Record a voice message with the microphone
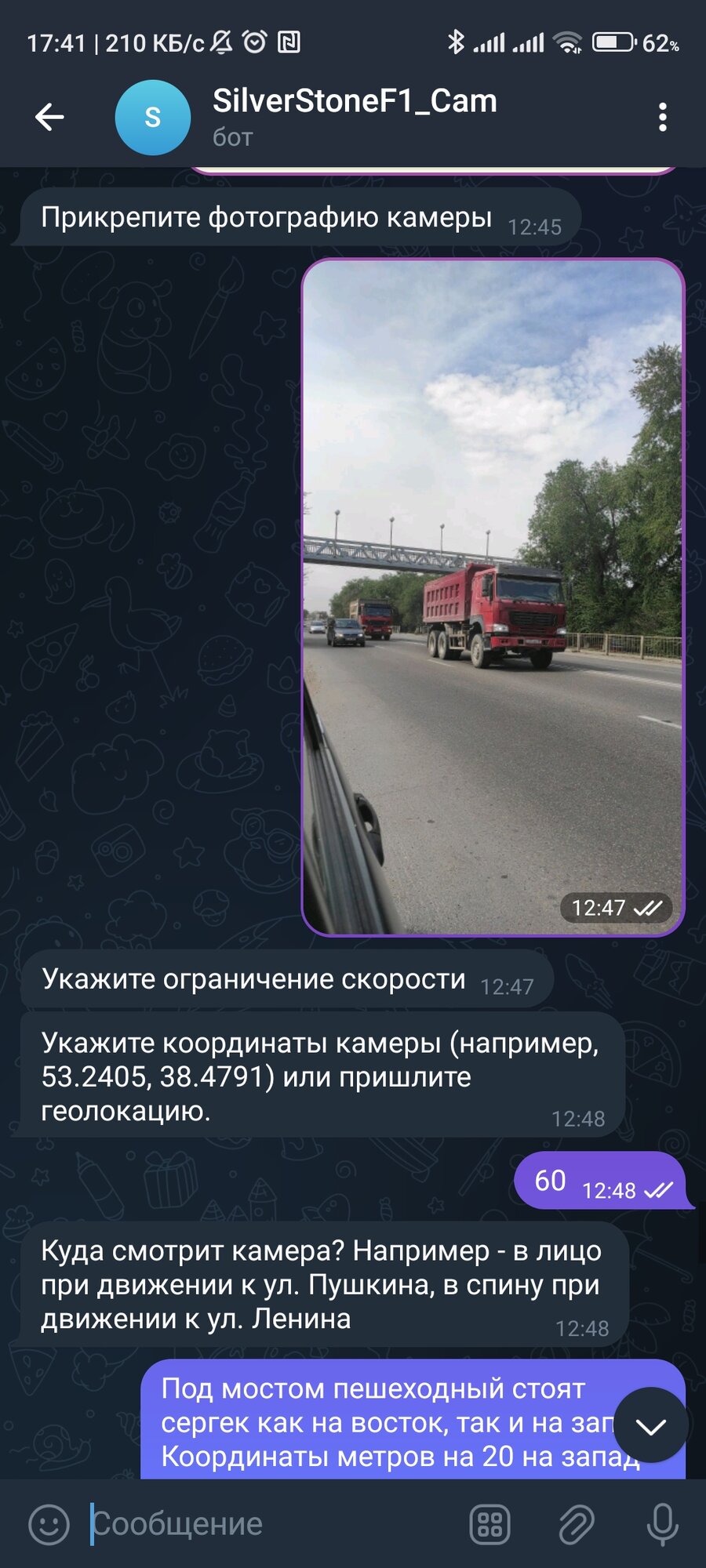Screen dimensions: 706x1568 pos(663,1525)
